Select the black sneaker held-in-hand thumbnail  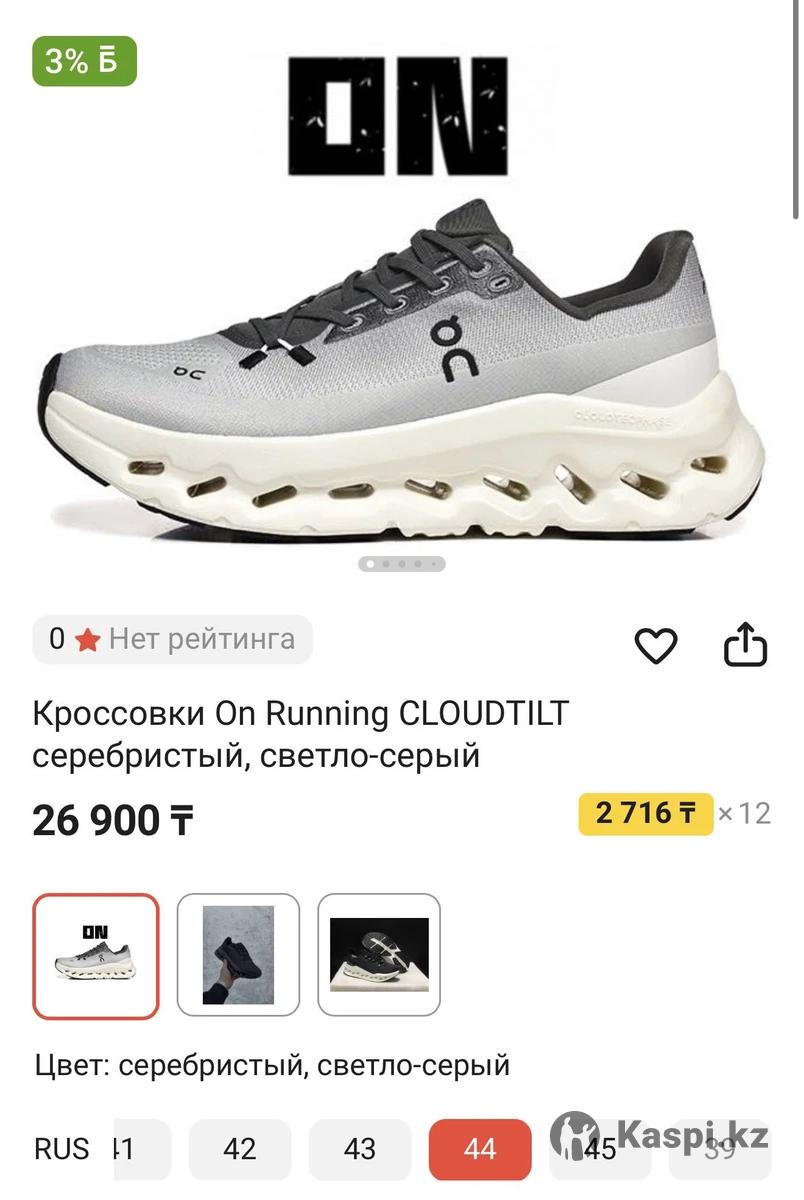click(238, 955)
